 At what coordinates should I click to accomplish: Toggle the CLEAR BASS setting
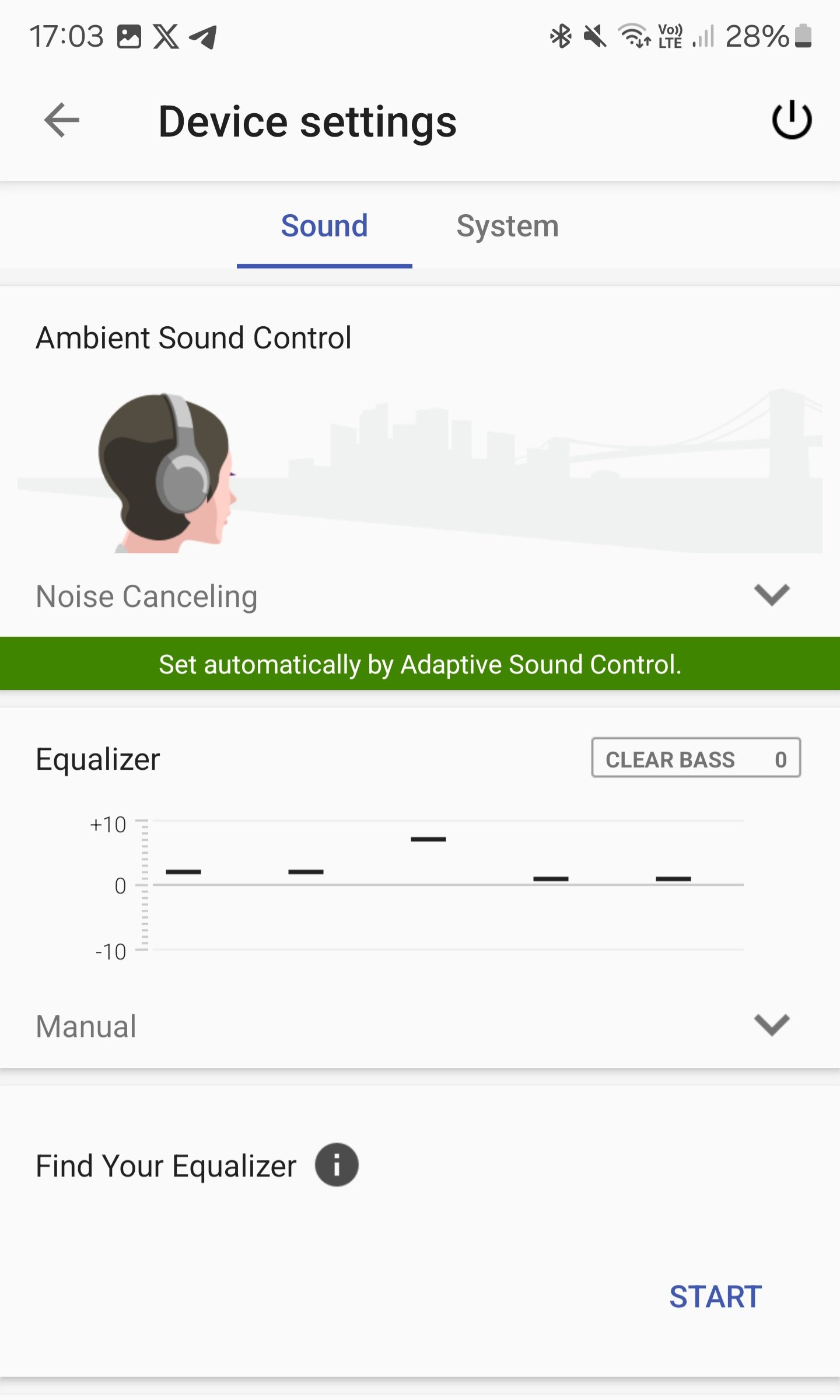pos(696,759)
